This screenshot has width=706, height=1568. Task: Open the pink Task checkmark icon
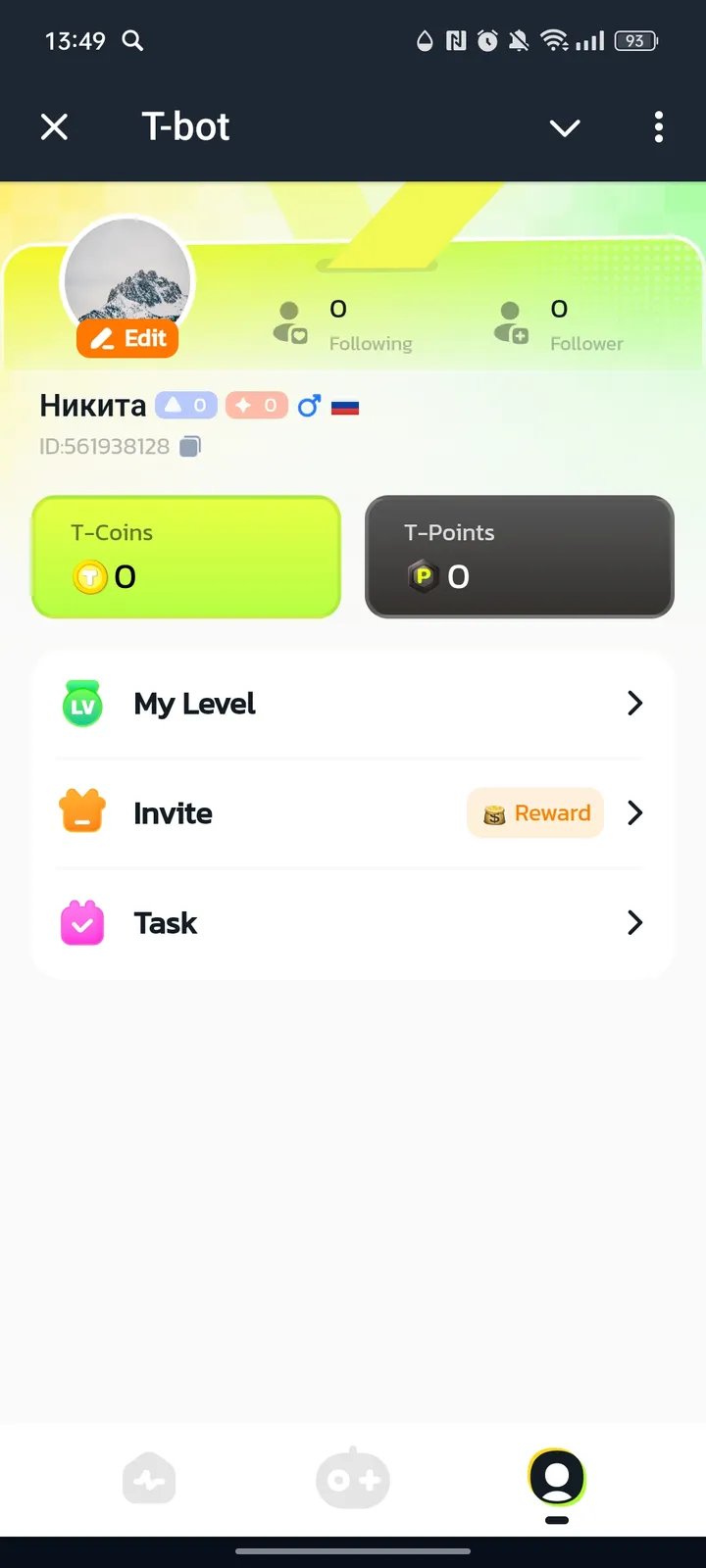(82, 922)
